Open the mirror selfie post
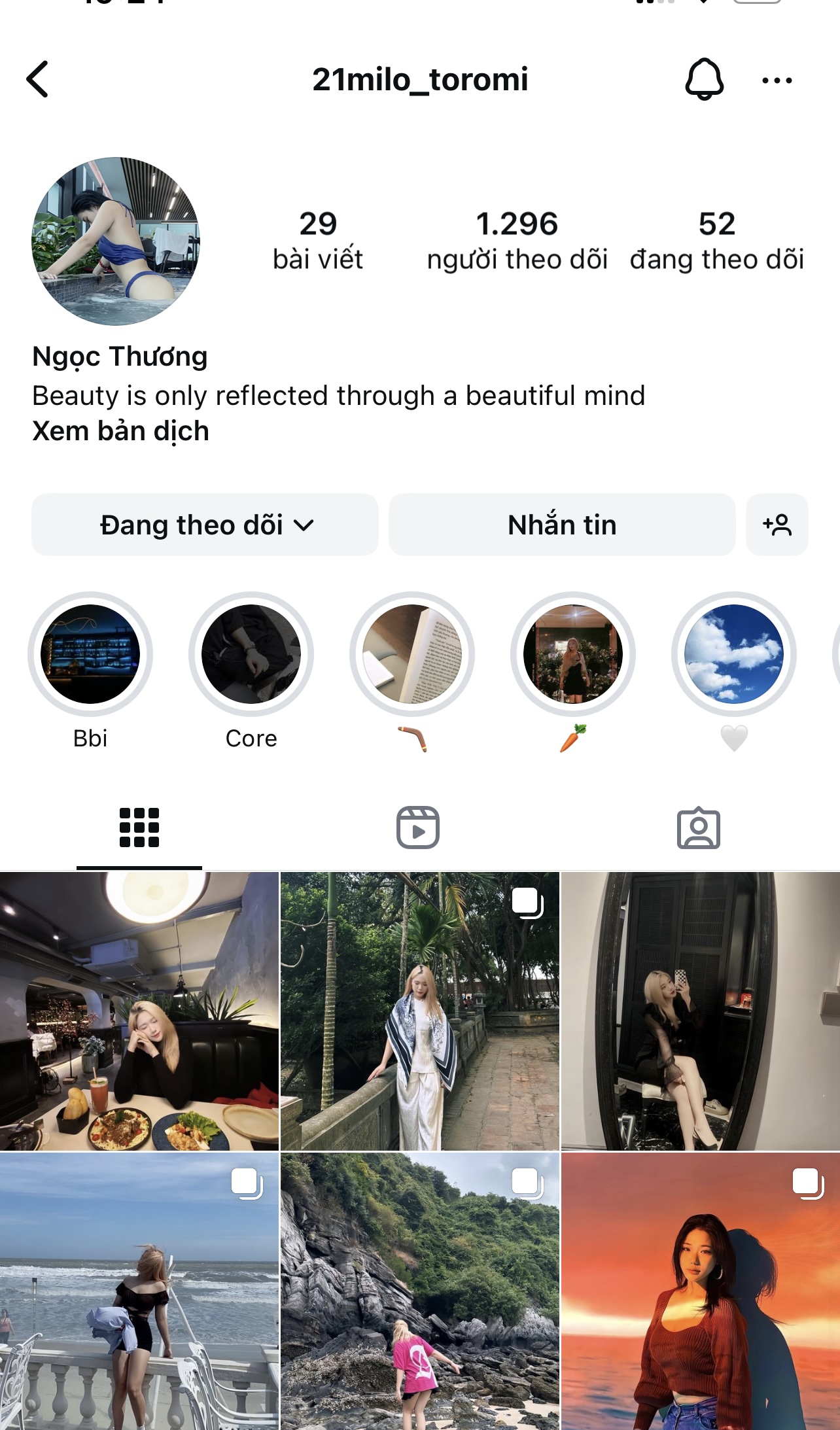 pos(700,1011)
